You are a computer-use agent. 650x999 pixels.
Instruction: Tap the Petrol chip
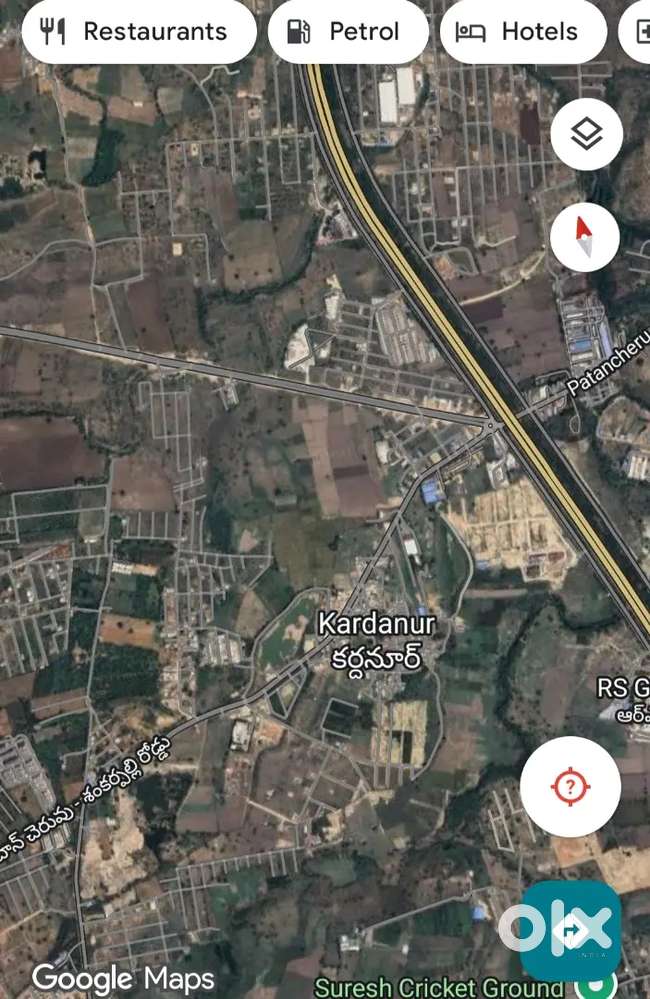click(347, 32)
